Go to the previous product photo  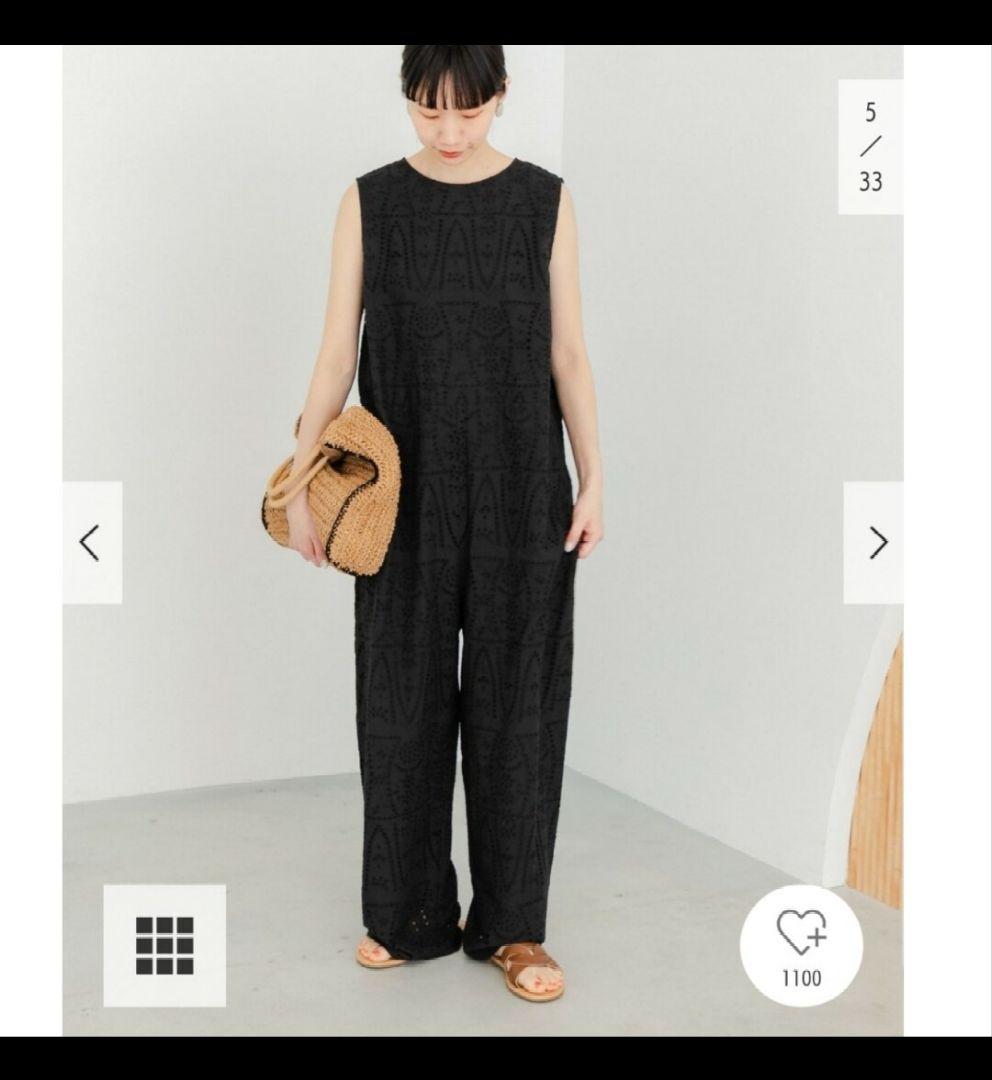(x=91, y=543)
